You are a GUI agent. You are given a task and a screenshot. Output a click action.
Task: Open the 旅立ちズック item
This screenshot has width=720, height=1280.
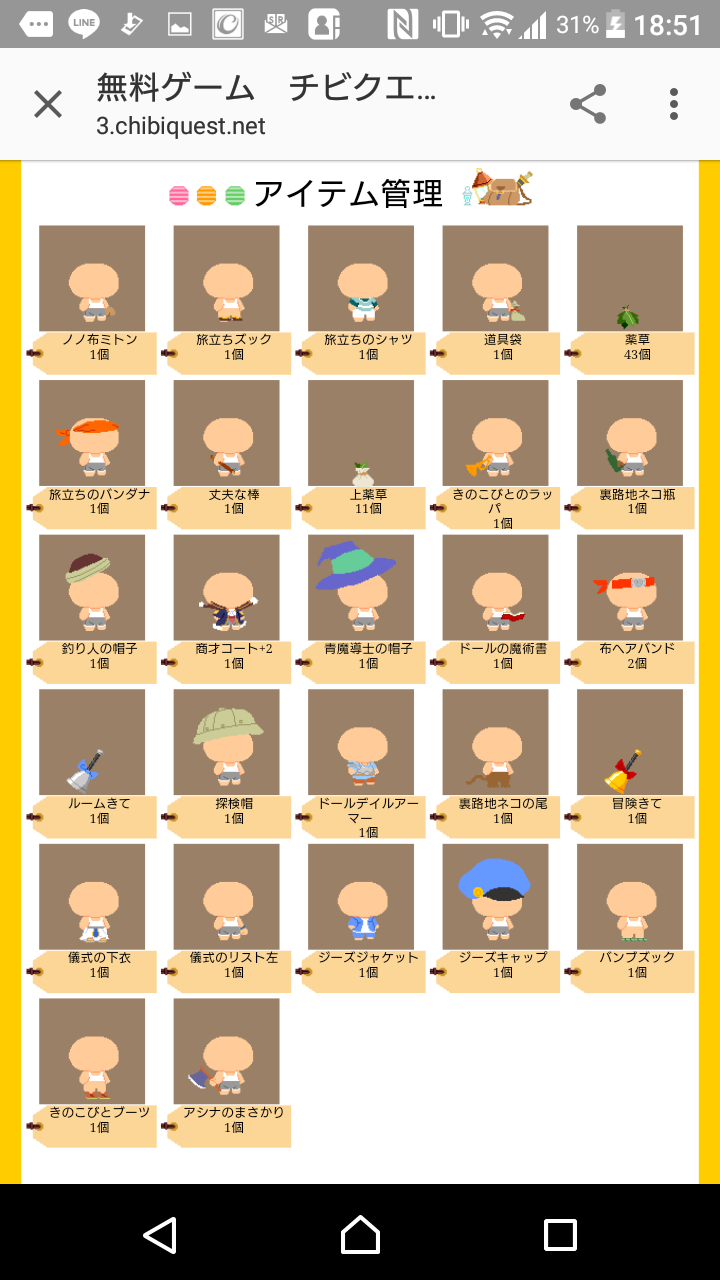pos(226,279)
